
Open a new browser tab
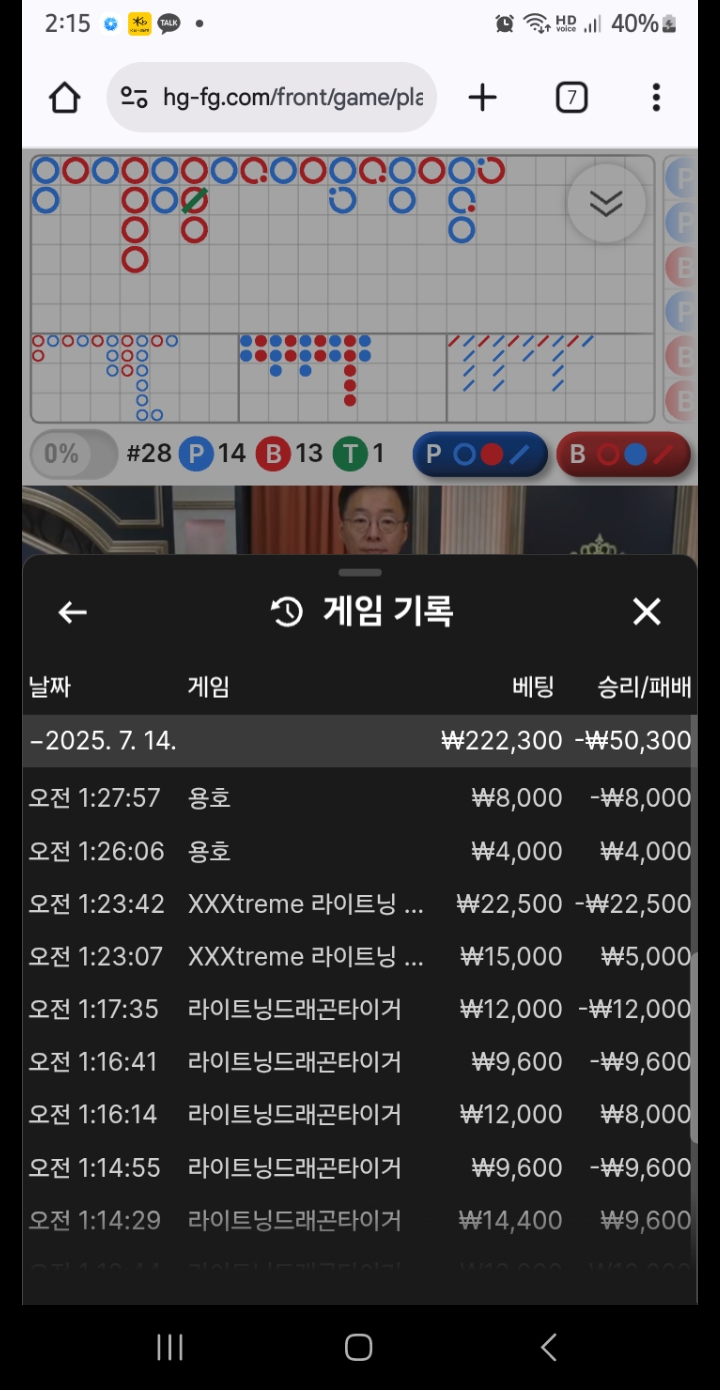point(482,97)
